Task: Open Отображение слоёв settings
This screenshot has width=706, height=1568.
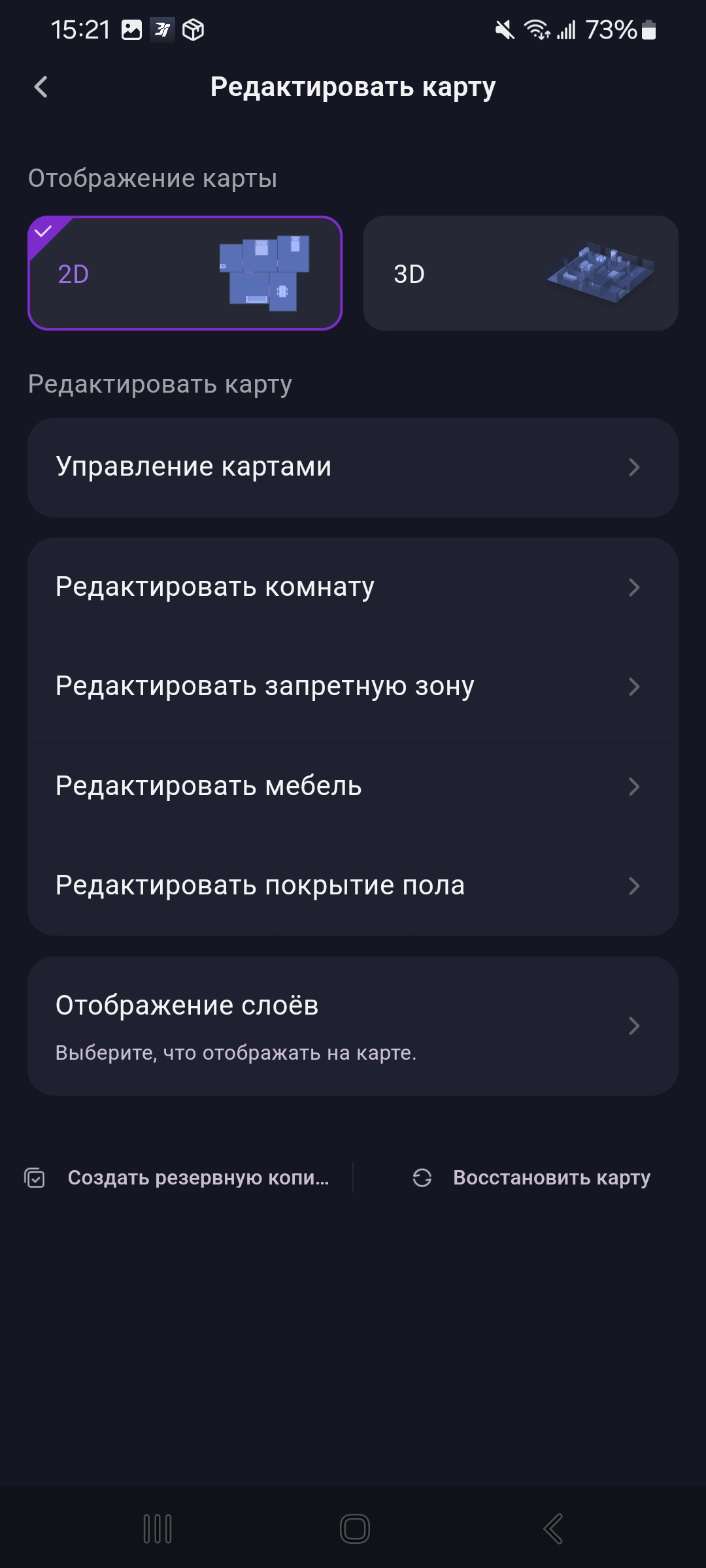Action: tap(352, 1026)
